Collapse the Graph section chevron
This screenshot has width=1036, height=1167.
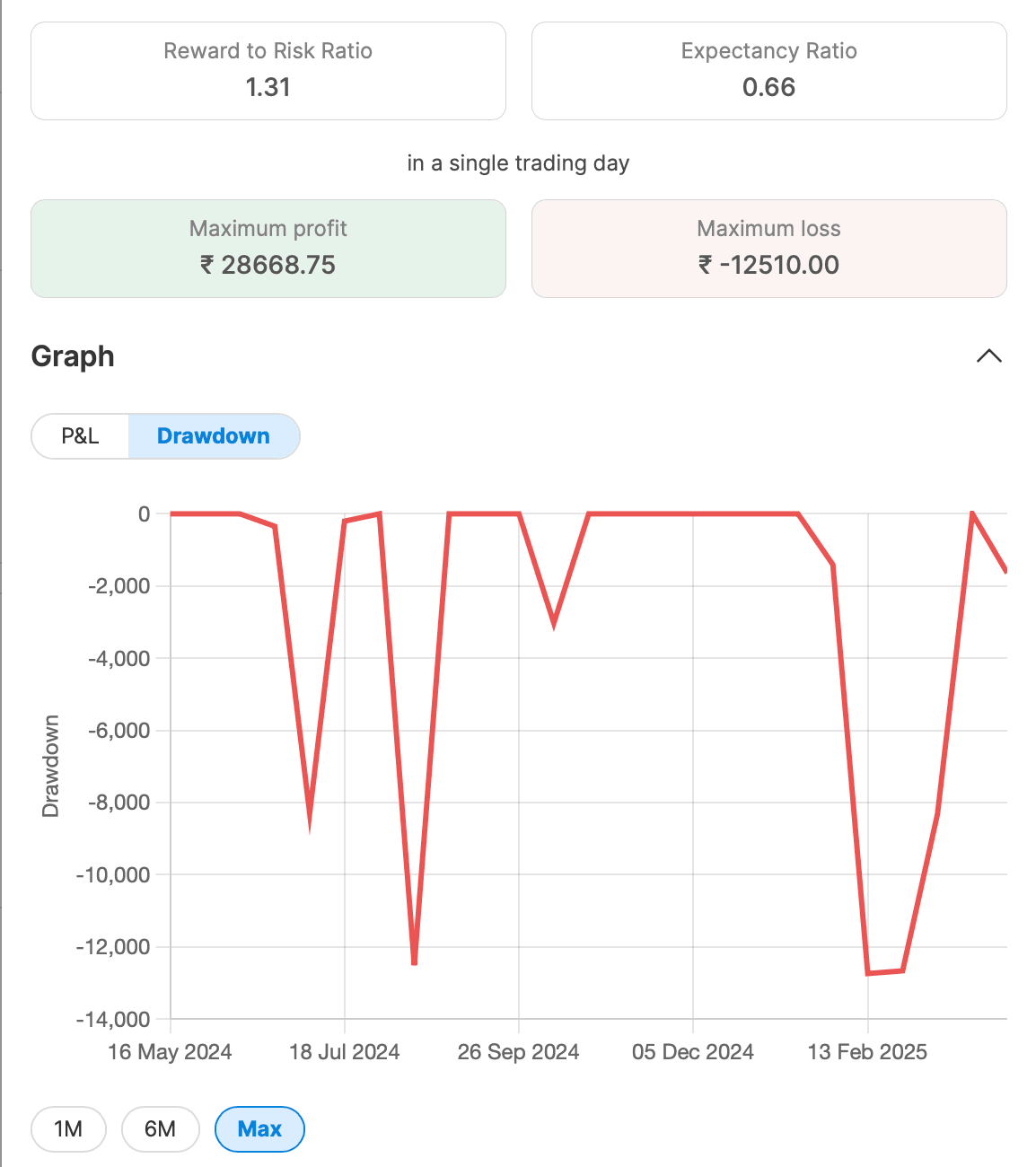tap(988, 356)
